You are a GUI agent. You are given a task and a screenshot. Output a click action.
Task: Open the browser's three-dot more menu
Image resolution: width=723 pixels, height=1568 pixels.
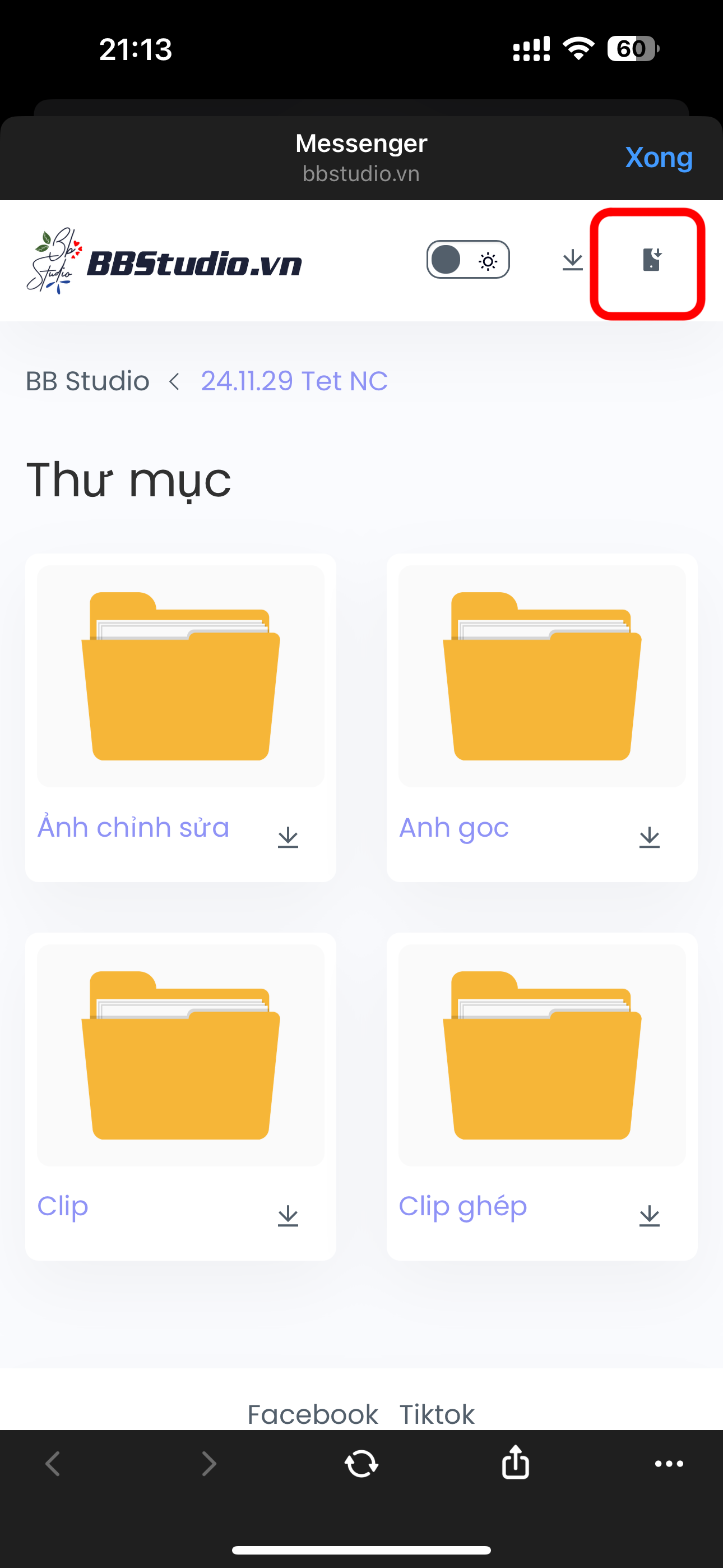tap(669, 1464)
